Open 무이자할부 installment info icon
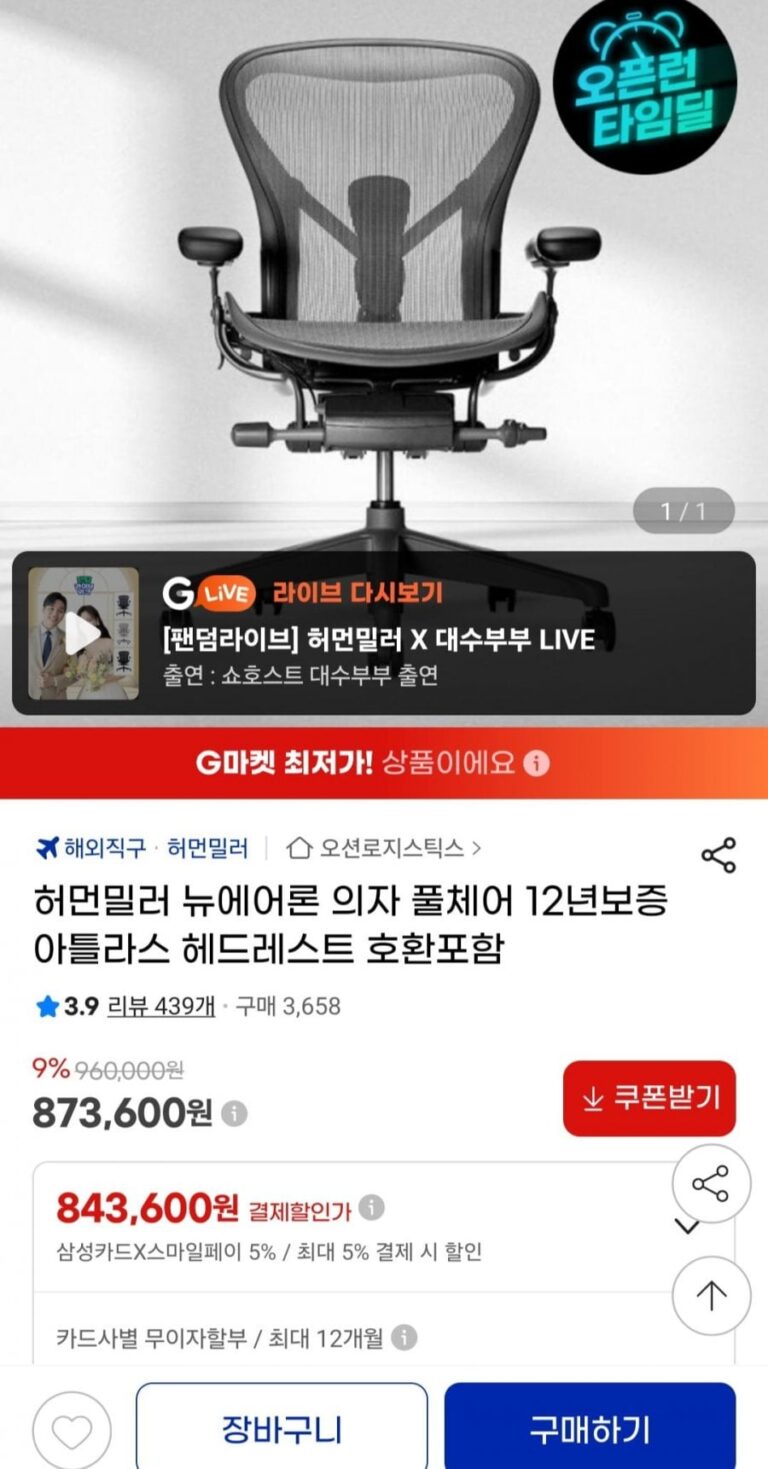This screenshot has width=768, height=1469. tap(404, 1337)
